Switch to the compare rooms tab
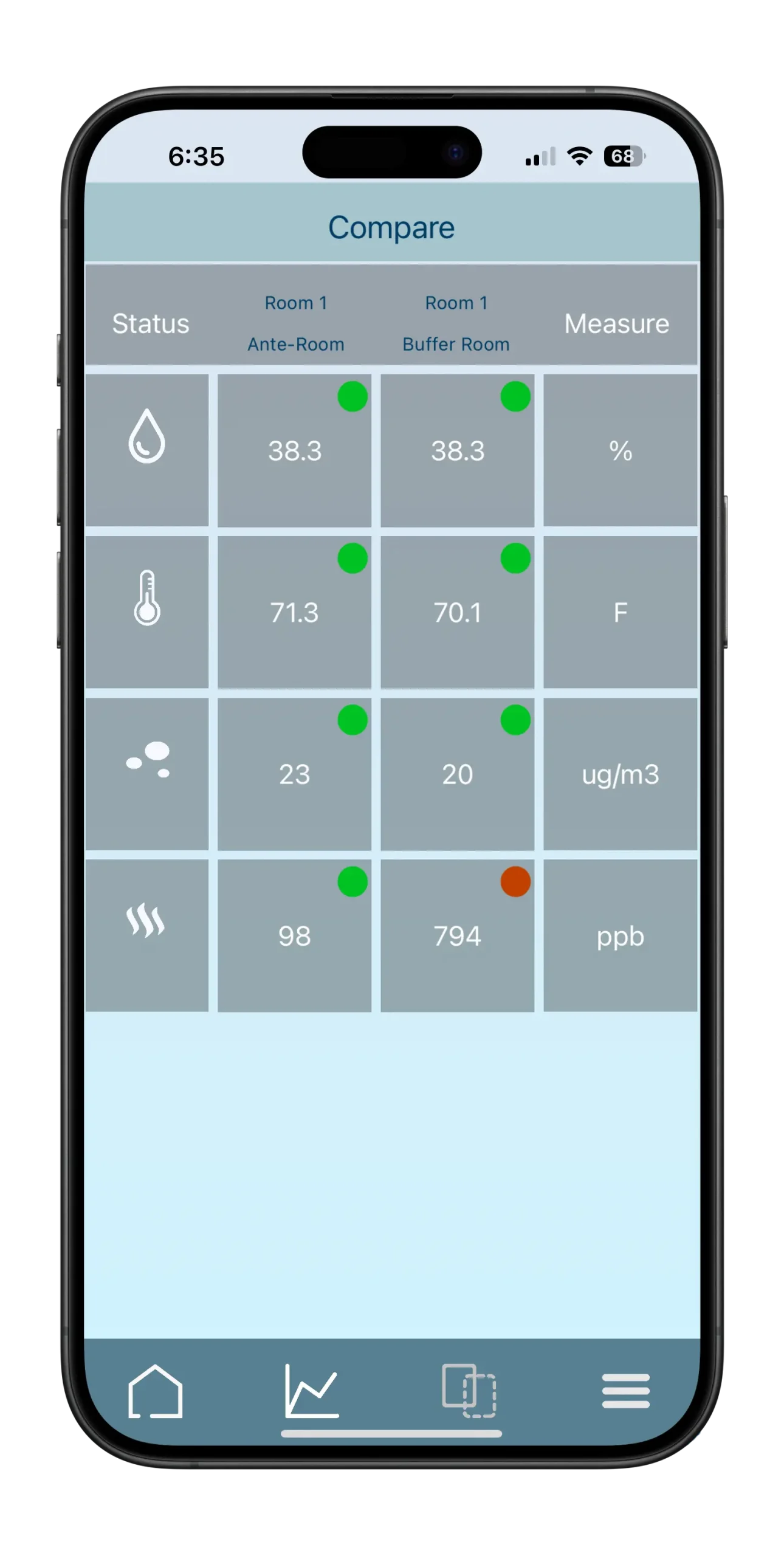Image resolution: width=784 pixels, height=1556 pixels. tap(469, 1391)
